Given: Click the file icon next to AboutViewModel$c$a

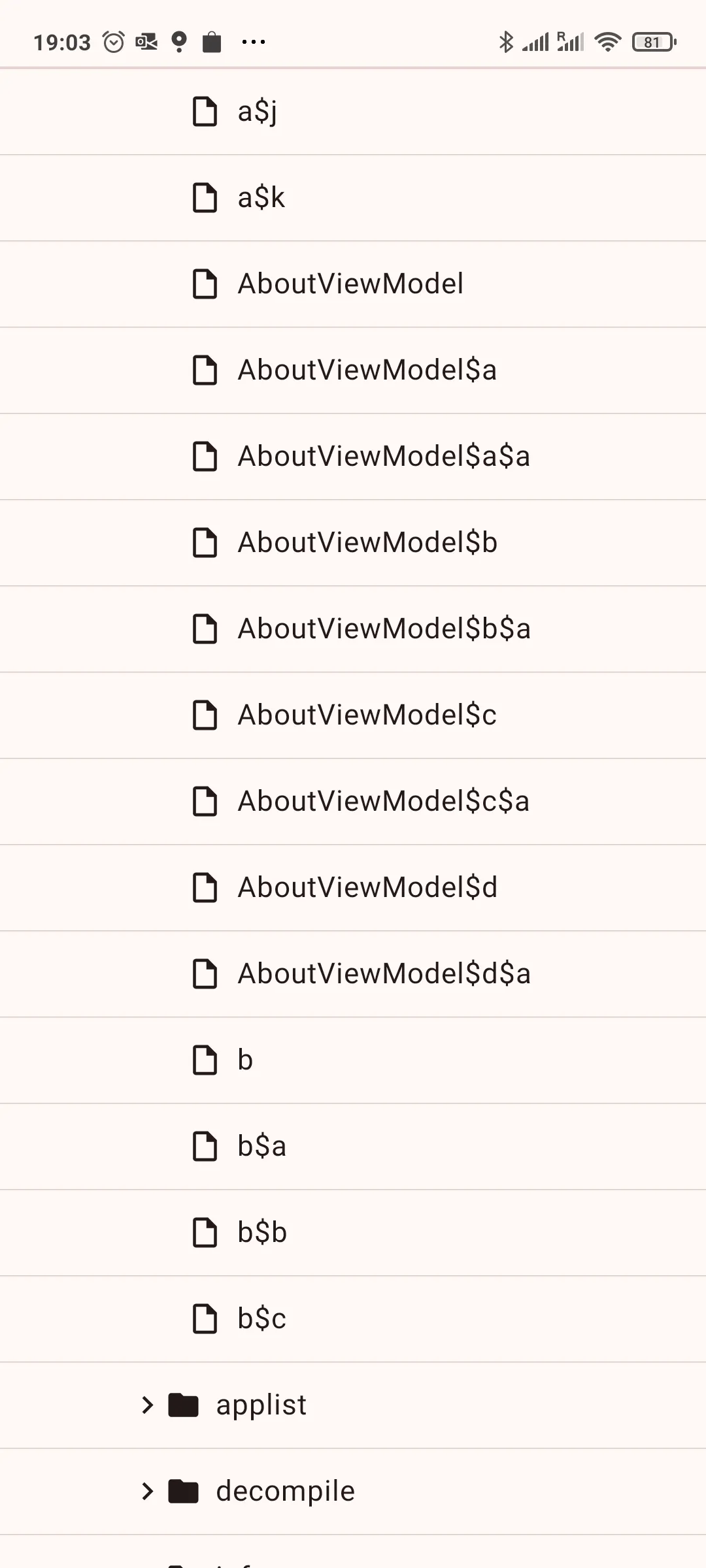Looking at the screenshot, I should coord(205,802).
